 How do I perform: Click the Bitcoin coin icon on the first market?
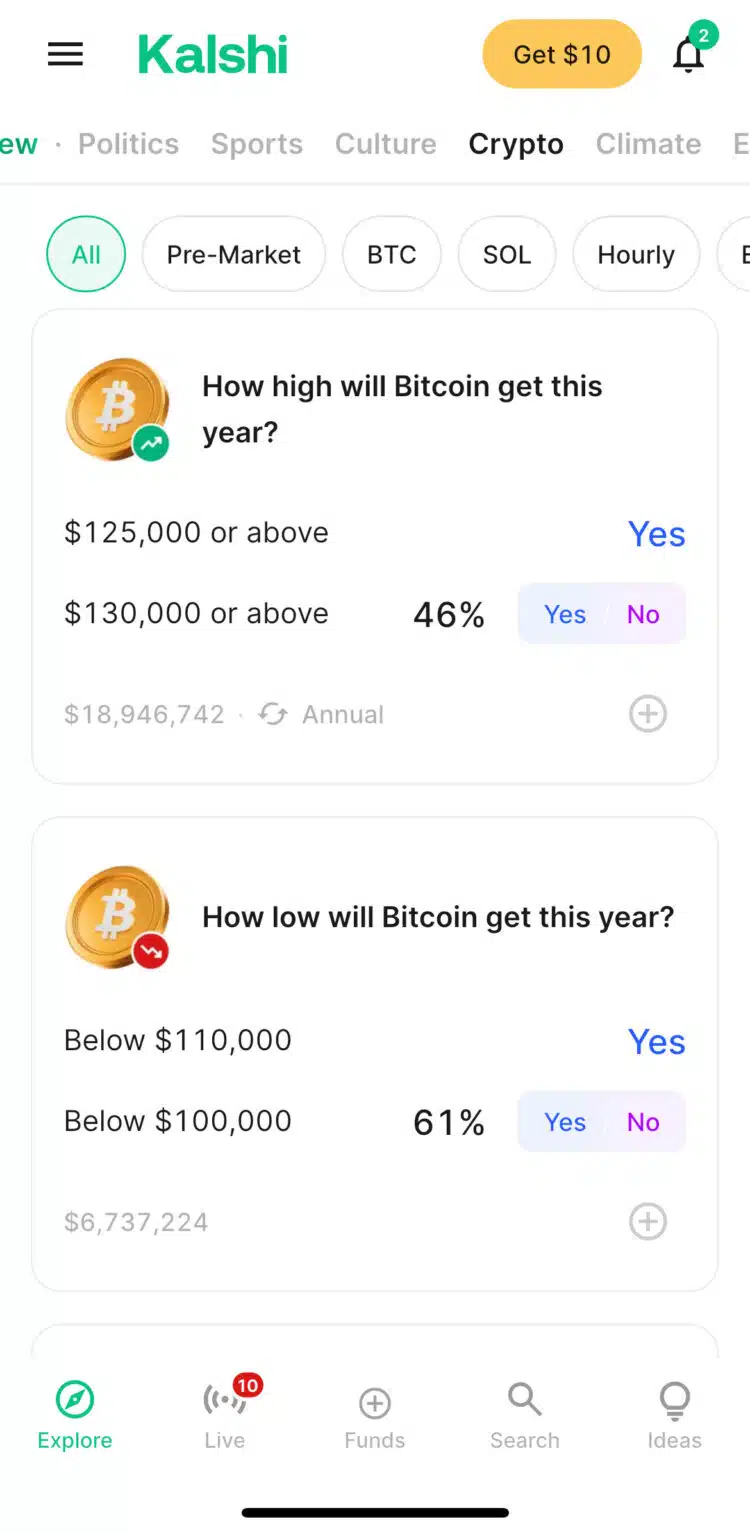pyautogui.click(x=117, y=409)
